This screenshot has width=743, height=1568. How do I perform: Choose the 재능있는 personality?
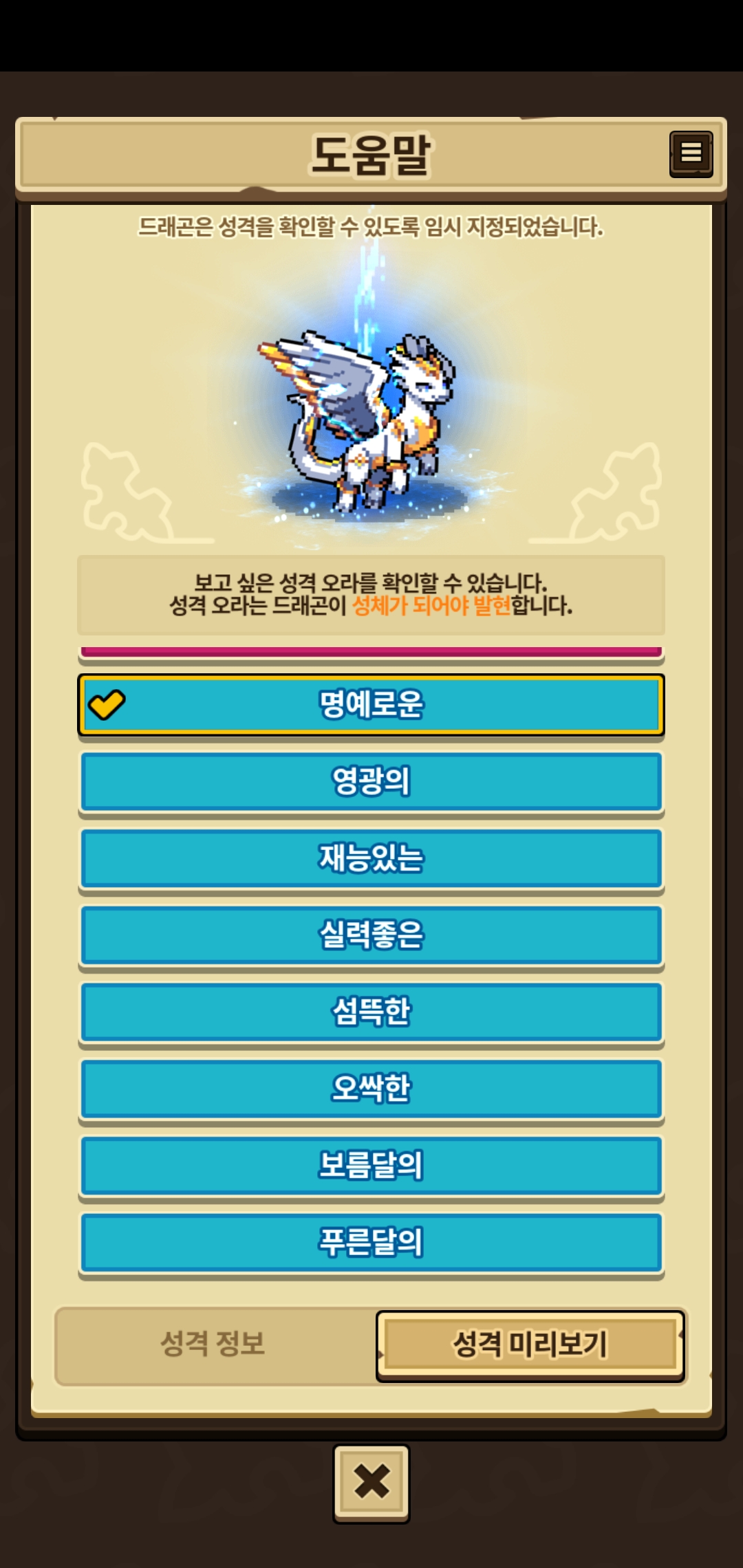pyautogui.click(x=371, y=859)
